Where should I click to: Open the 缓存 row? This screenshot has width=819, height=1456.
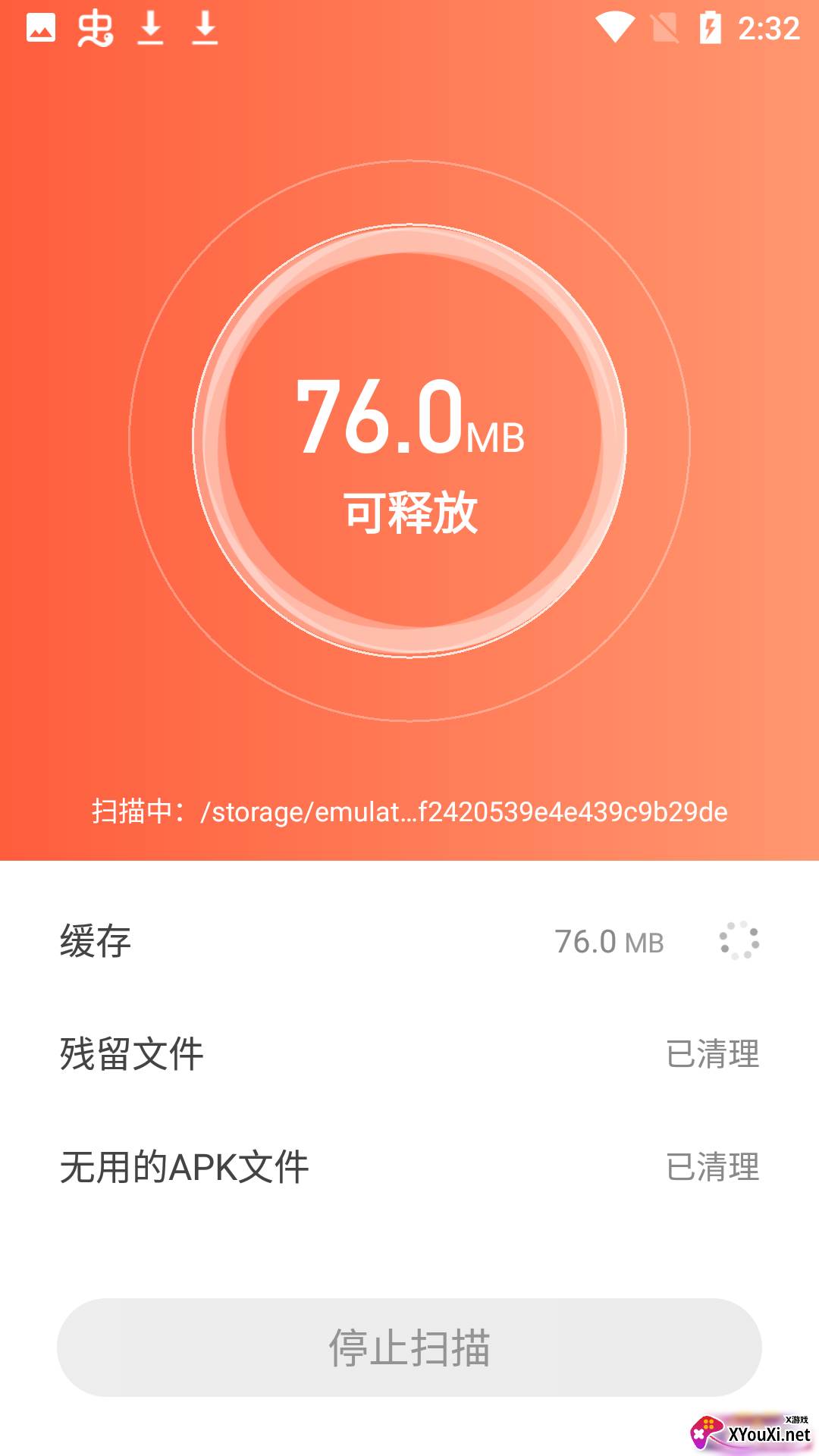[409, 941]
